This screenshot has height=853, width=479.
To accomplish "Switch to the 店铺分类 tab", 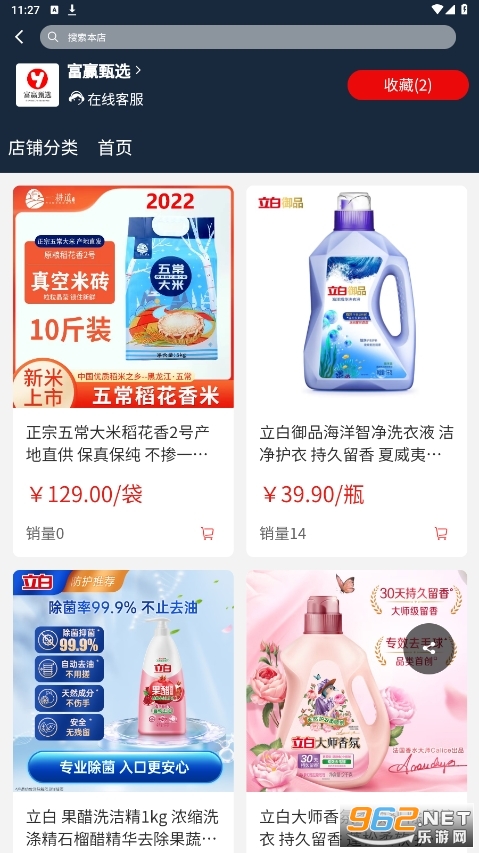I will click(x=43, y=147).
